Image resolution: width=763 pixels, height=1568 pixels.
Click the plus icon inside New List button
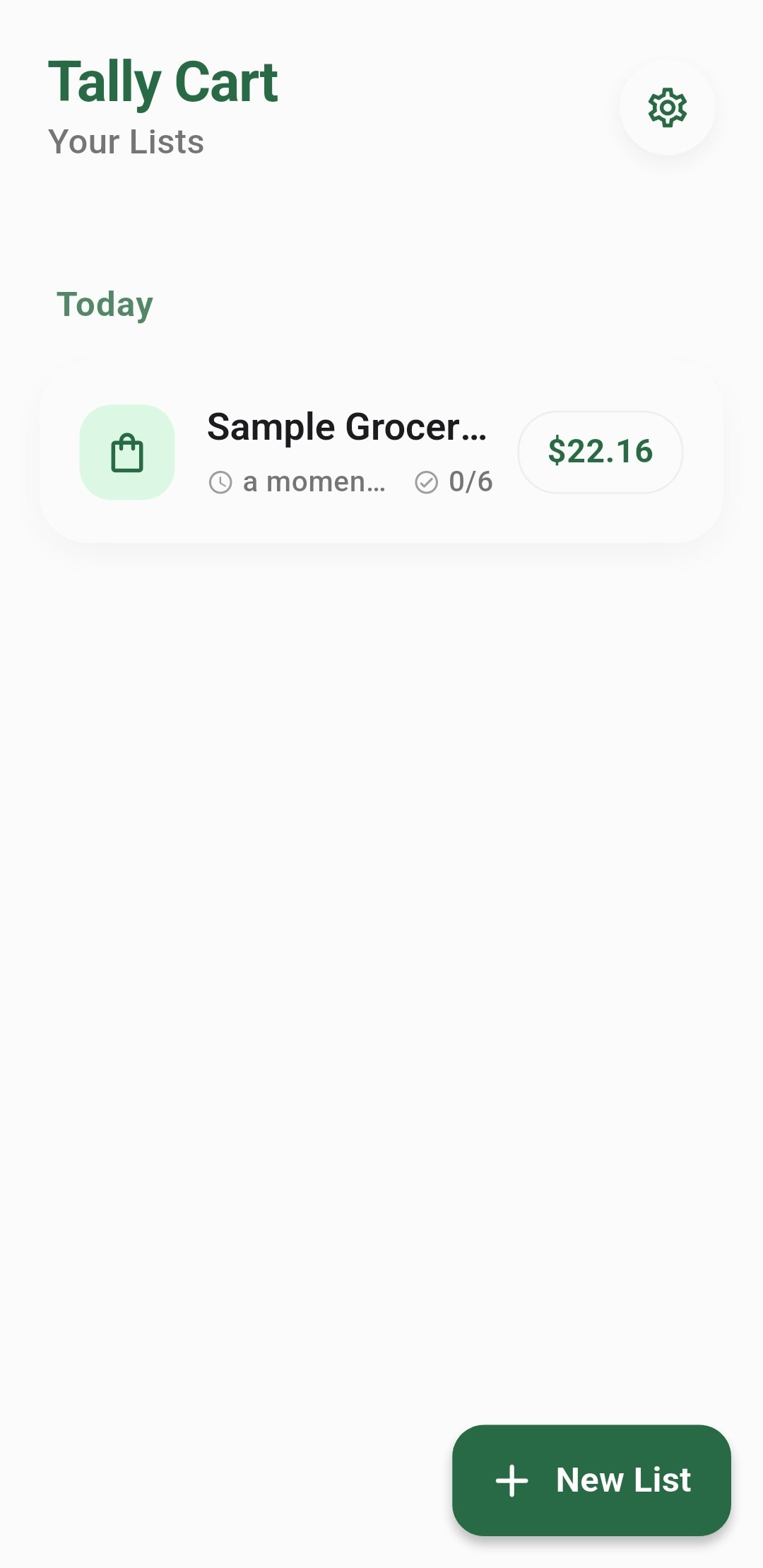click(511, 1480)
